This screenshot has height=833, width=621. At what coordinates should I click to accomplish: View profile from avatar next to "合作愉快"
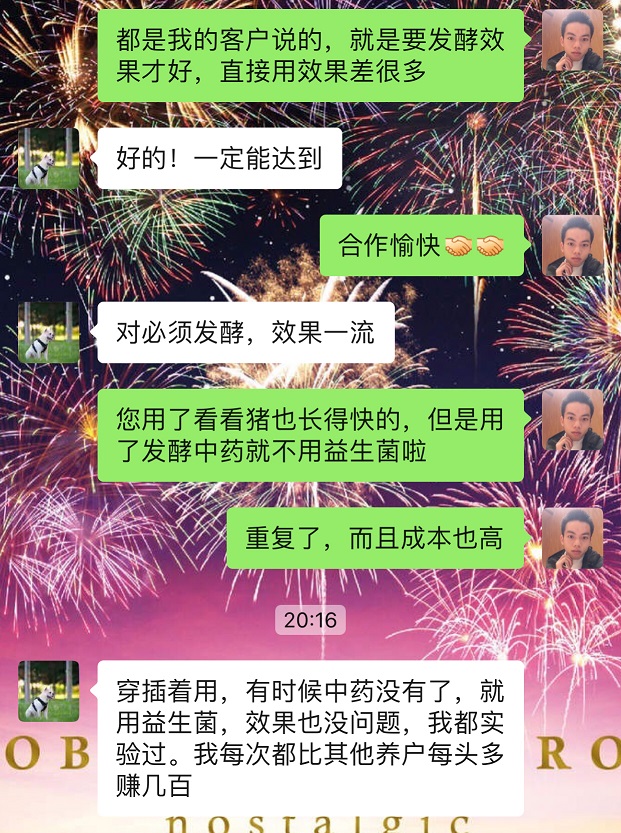click(x=572, y=245)
